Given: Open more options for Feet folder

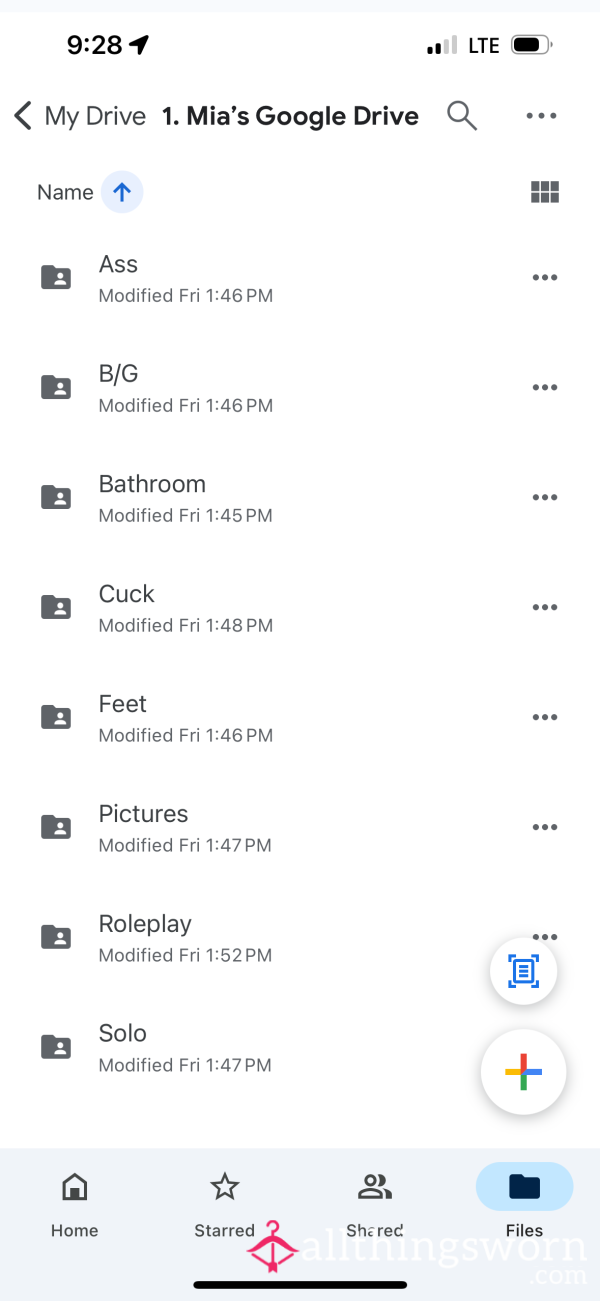Looking at the screenshot, I should 545,717.
